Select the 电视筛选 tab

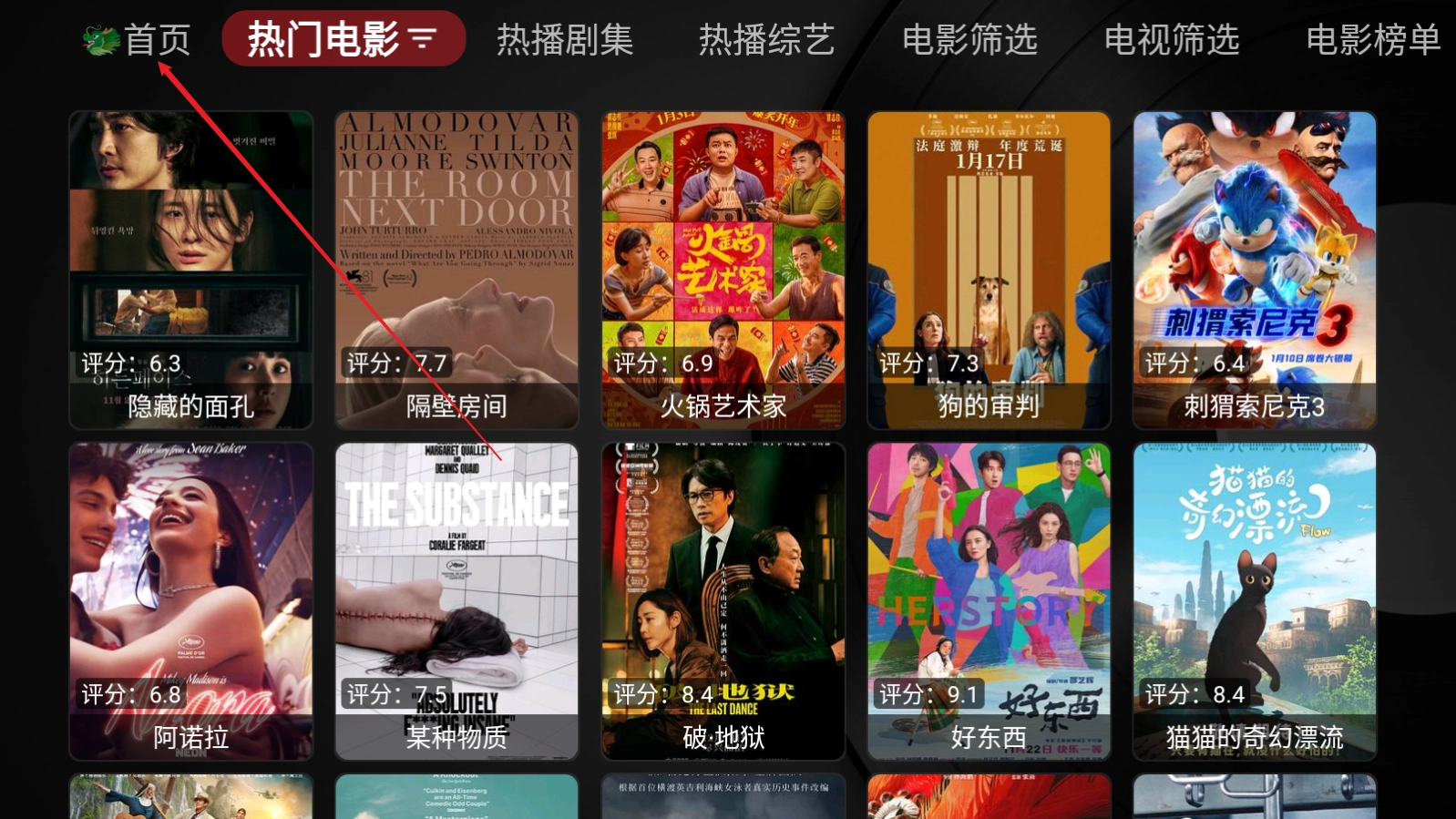[x=1172, y=40]
